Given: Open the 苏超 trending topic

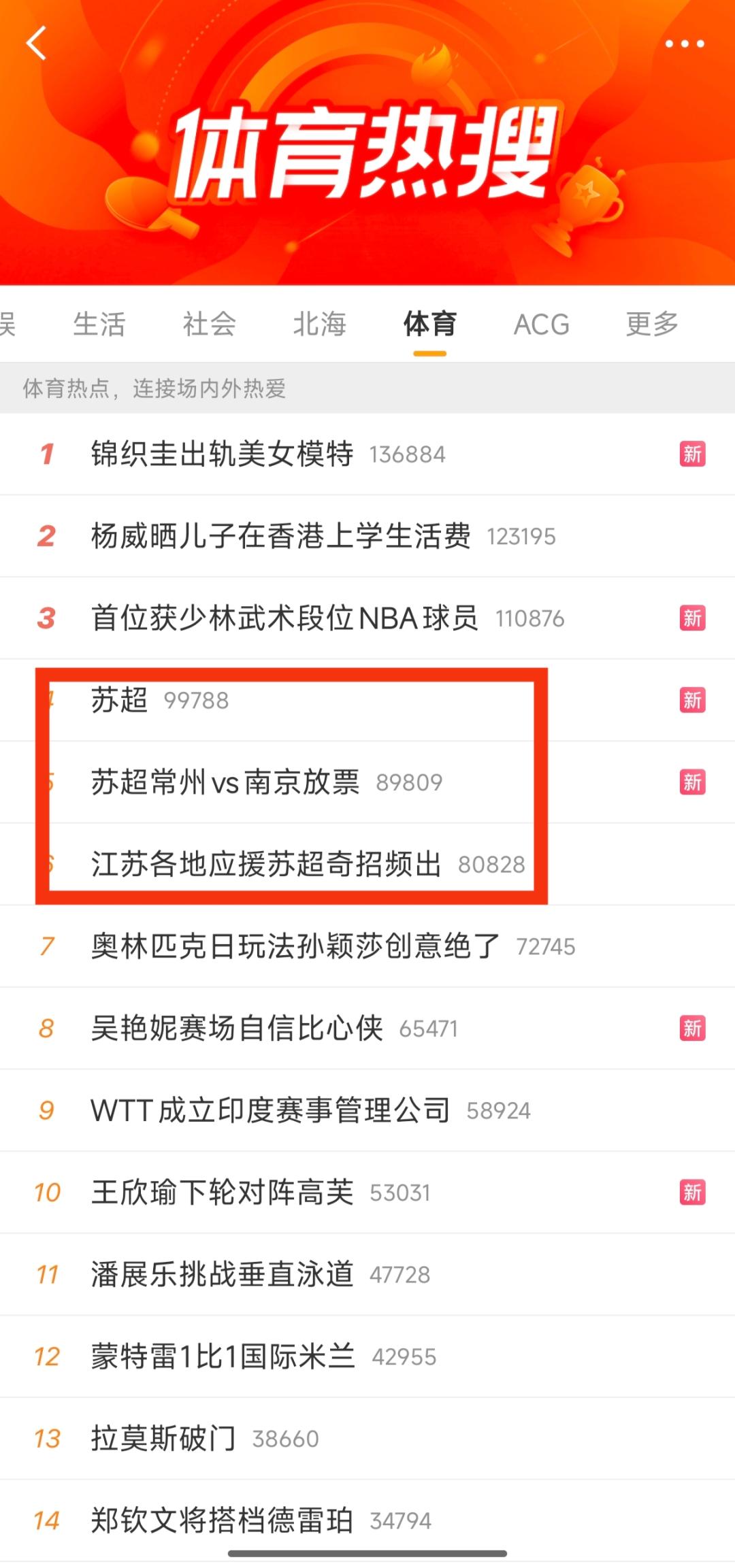Looking at the screenshot, I should point(120,701).
